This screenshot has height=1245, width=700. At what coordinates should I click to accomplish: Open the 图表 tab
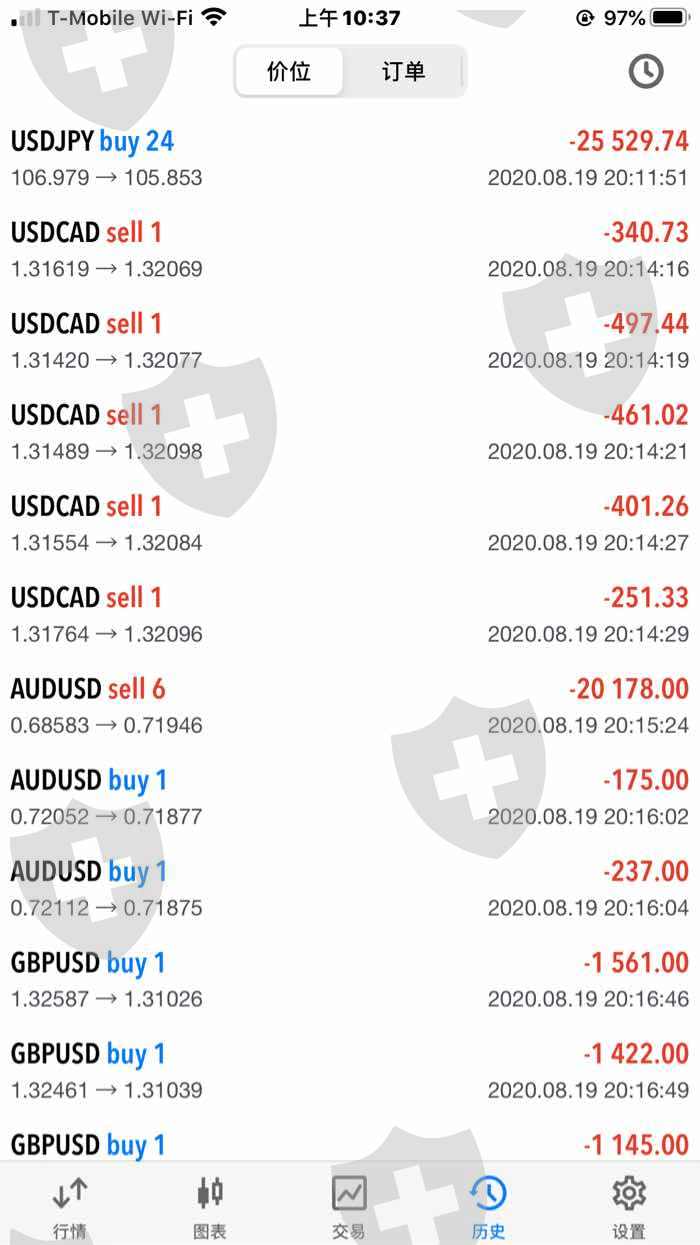(210, 1206)
